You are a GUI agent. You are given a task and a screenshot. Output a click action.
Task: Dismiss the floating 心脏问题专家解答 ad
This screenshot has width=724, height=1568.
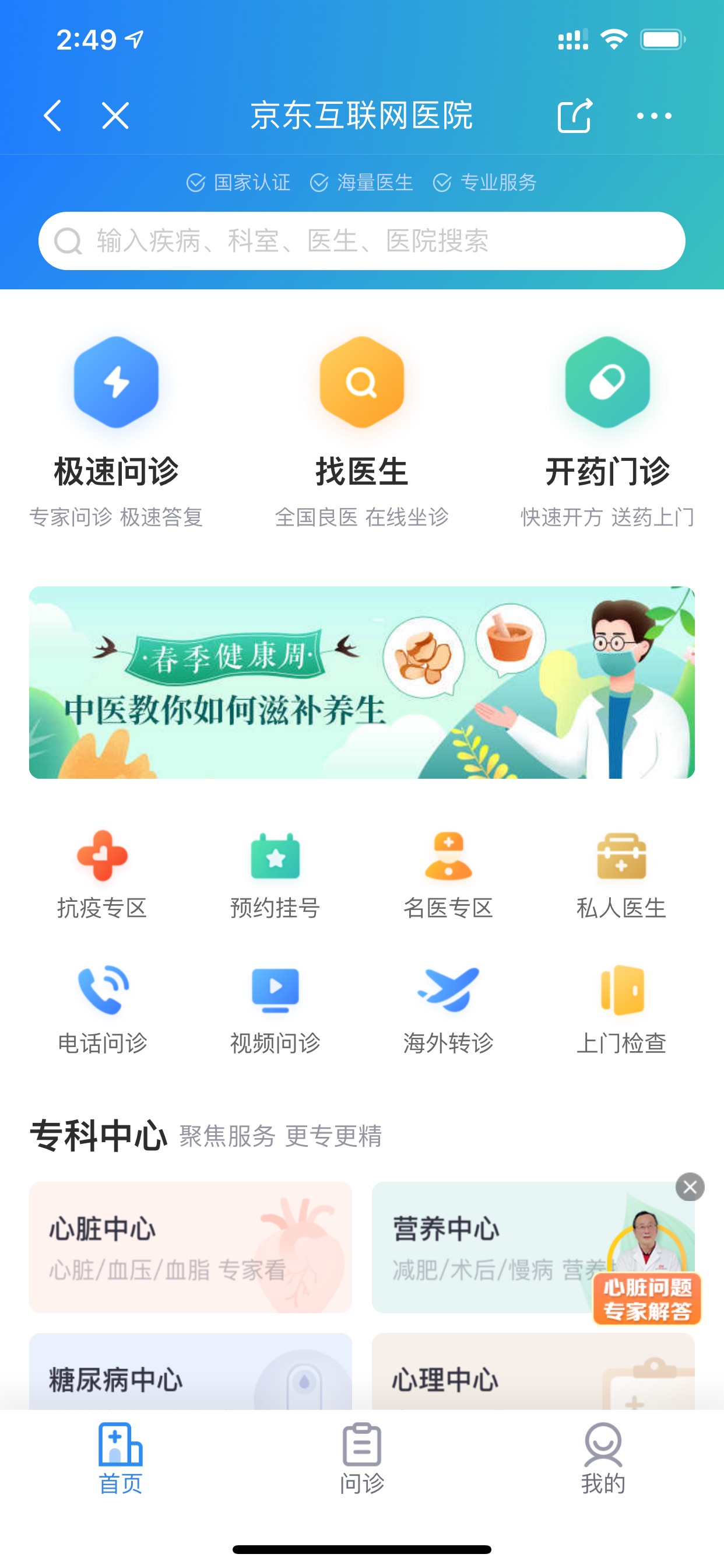(x=690, y=1187)
